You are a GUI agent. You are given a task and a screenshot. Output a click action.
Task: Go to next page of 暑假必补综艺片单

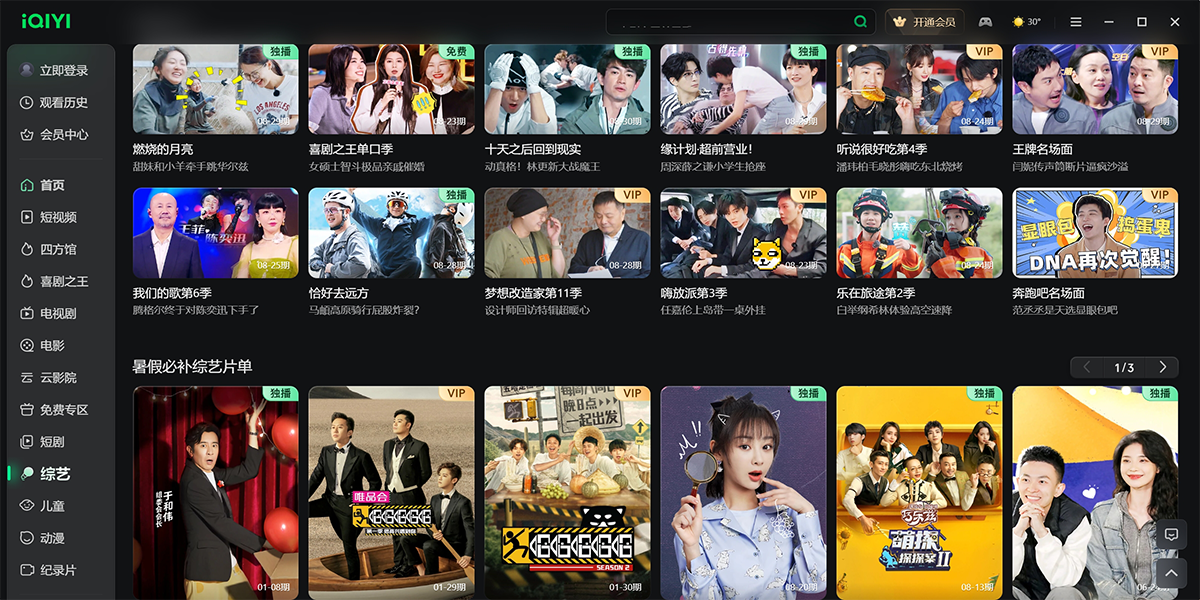pos(1162,367)
